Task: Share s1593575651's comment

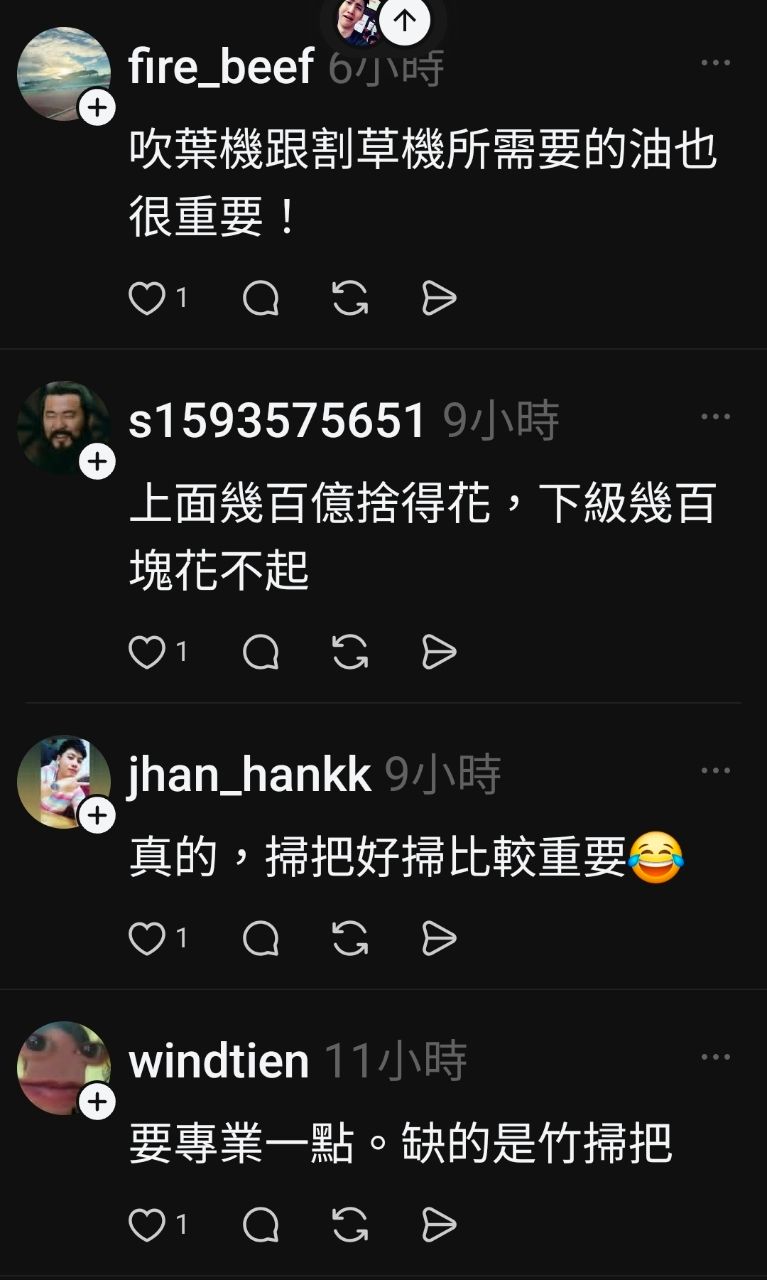Action: [439, 652]
